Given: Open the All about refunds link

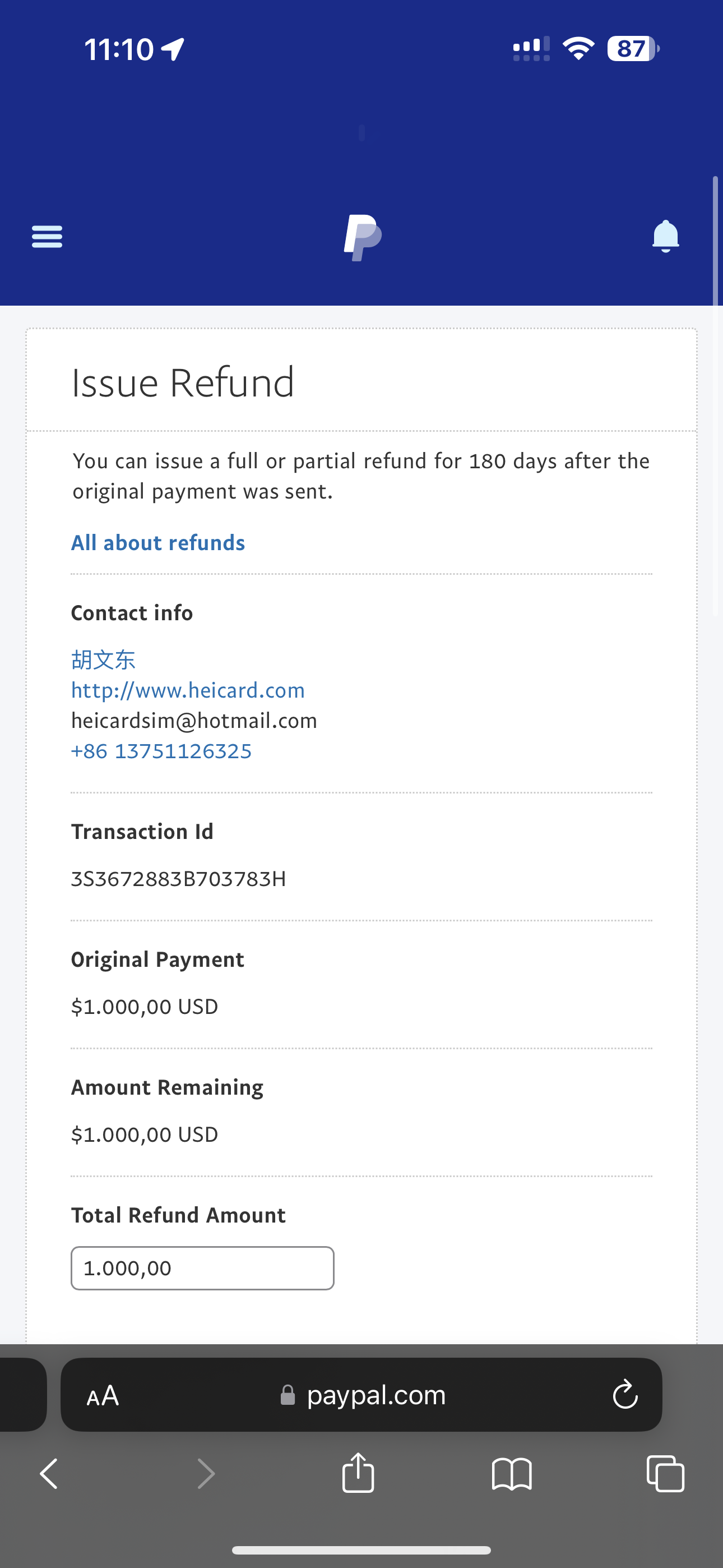Looking at the screenshot, I should [158, 542].
